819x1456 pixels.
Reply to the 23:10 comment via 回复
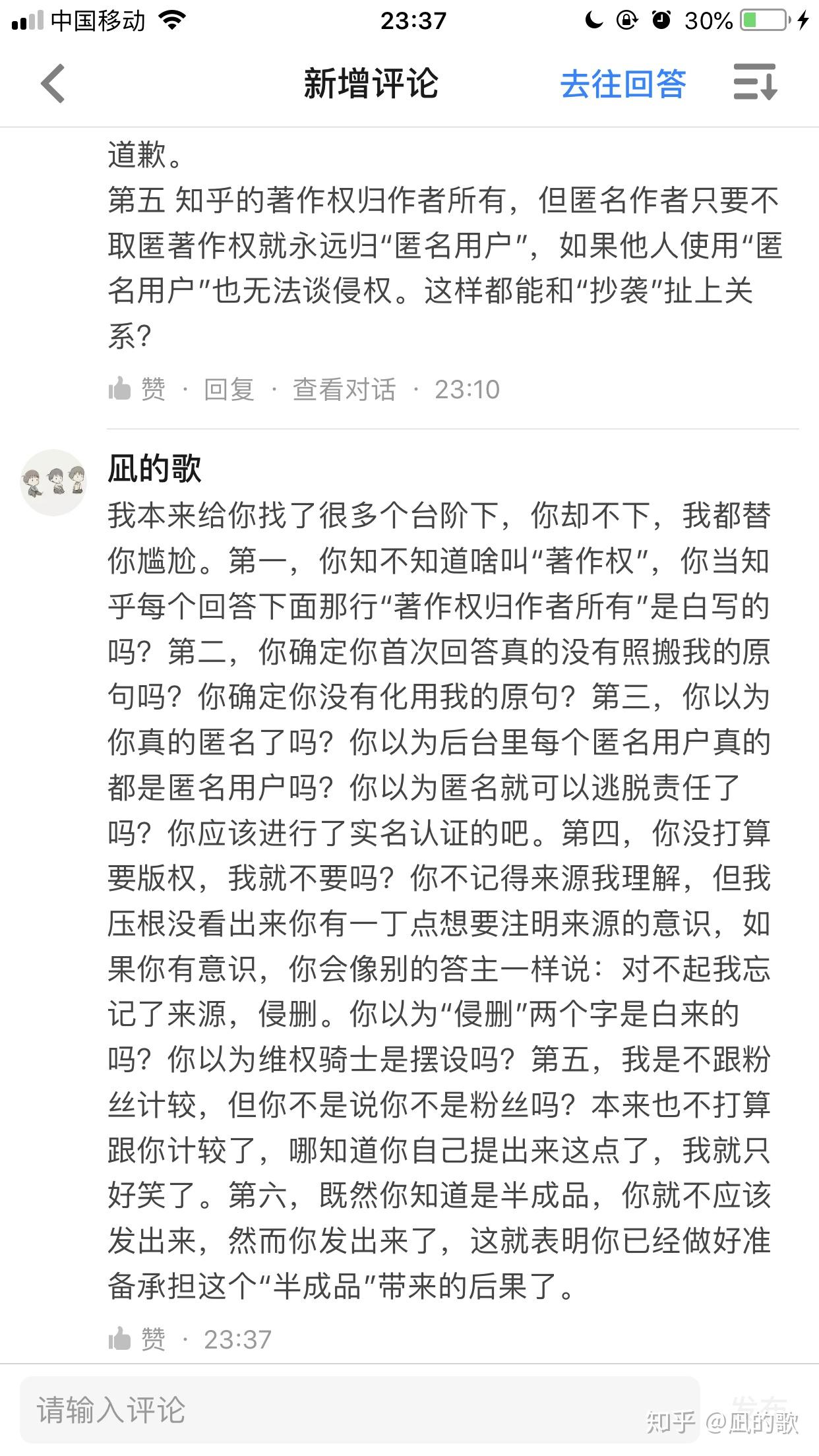(229, 389)
